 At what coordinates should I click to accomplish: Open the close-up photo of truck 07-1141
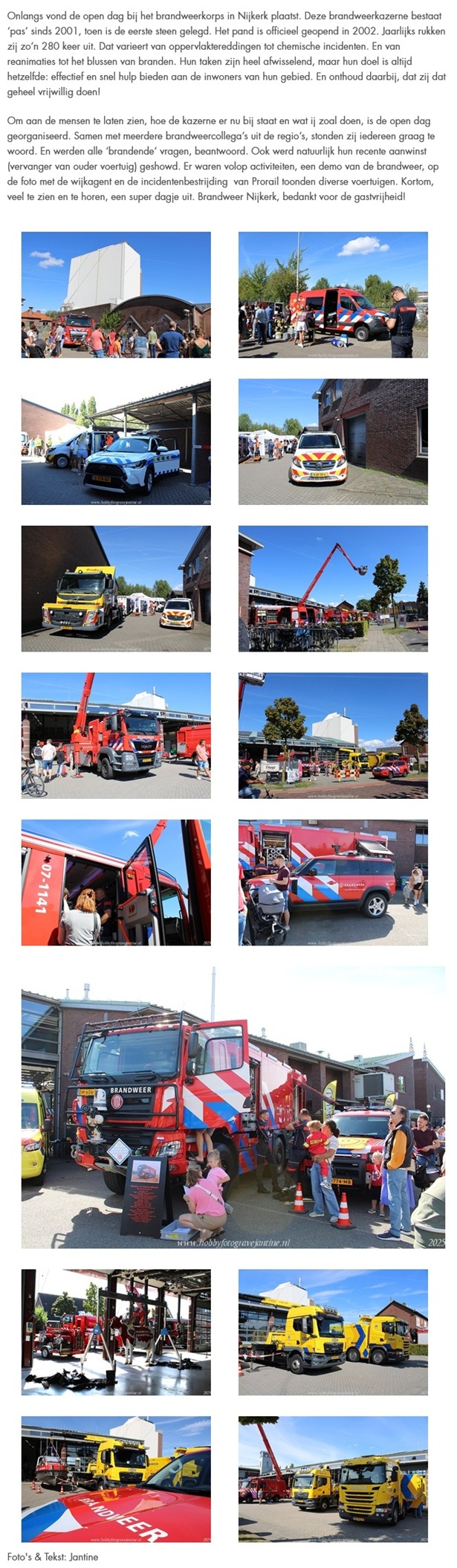pos(116,882)
